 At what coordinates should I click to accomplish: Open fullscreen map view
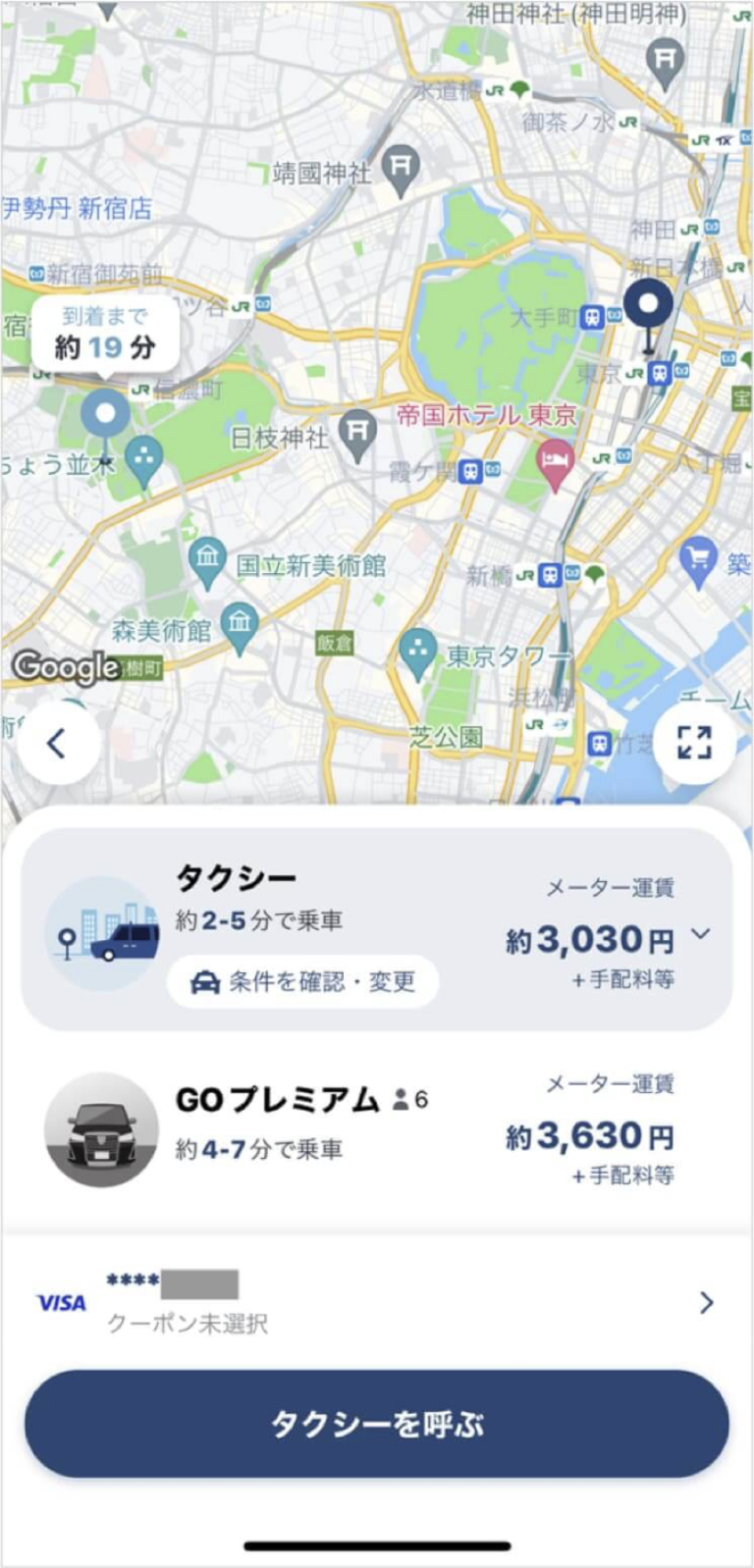pos(695,743)
